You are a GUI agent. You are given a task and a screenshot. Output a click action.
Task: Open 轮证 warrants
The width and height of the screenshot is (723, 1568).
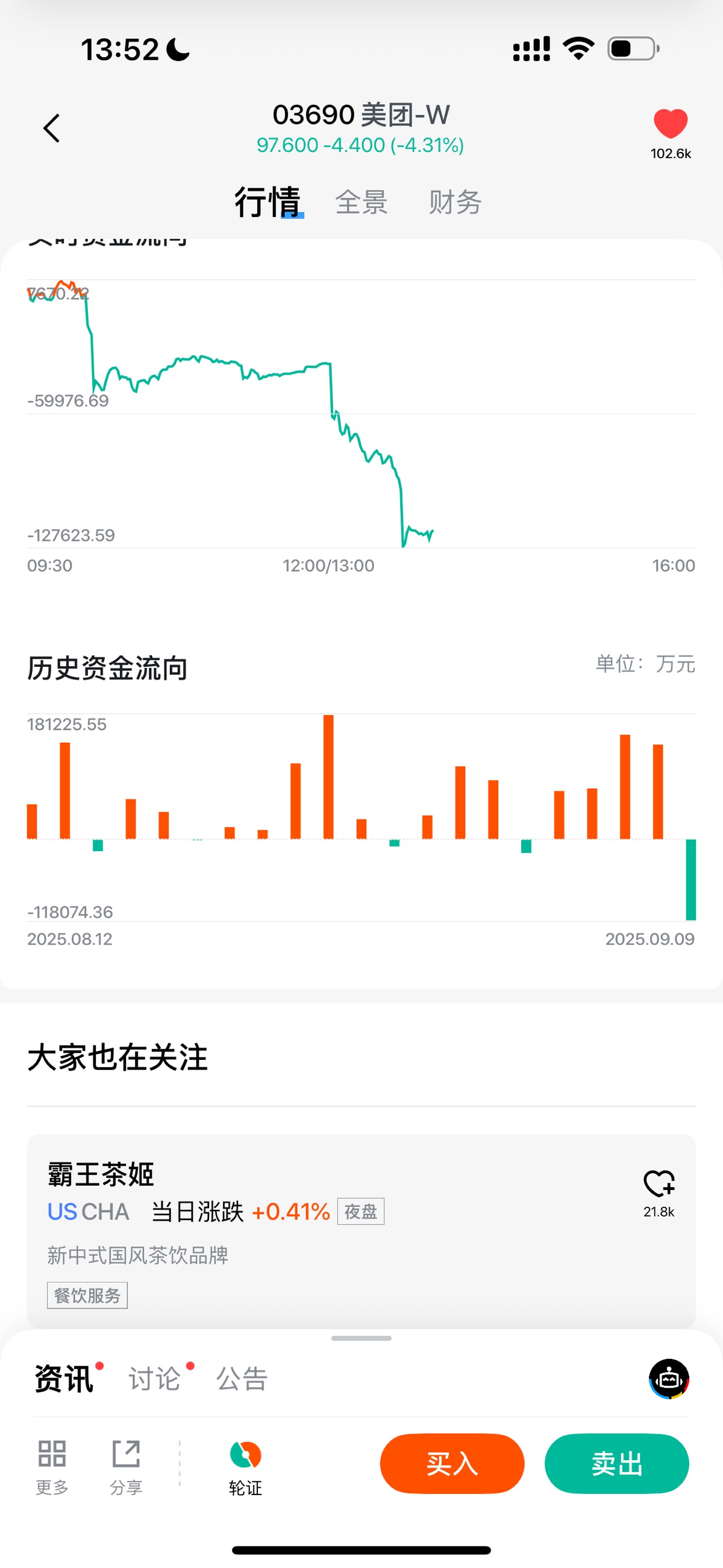[x=245, y=1468]
